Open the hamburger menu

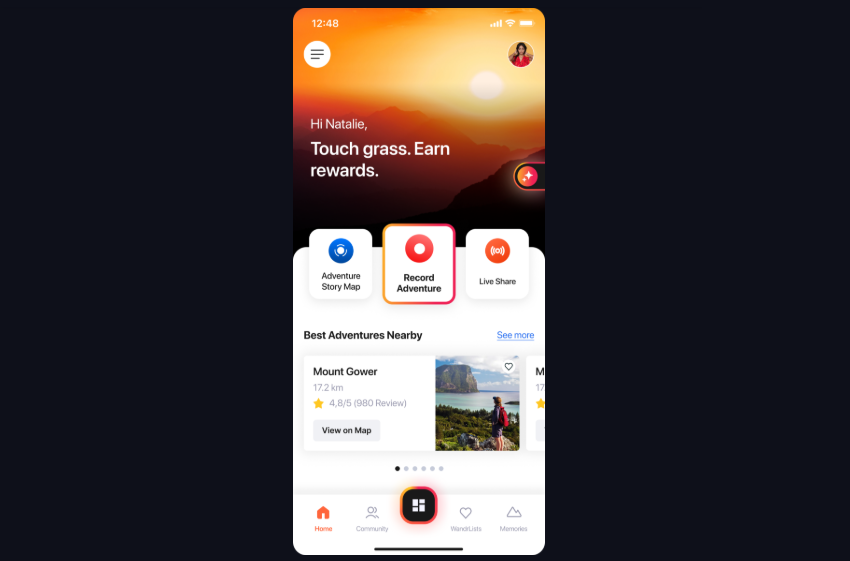[x=317, y=54]
